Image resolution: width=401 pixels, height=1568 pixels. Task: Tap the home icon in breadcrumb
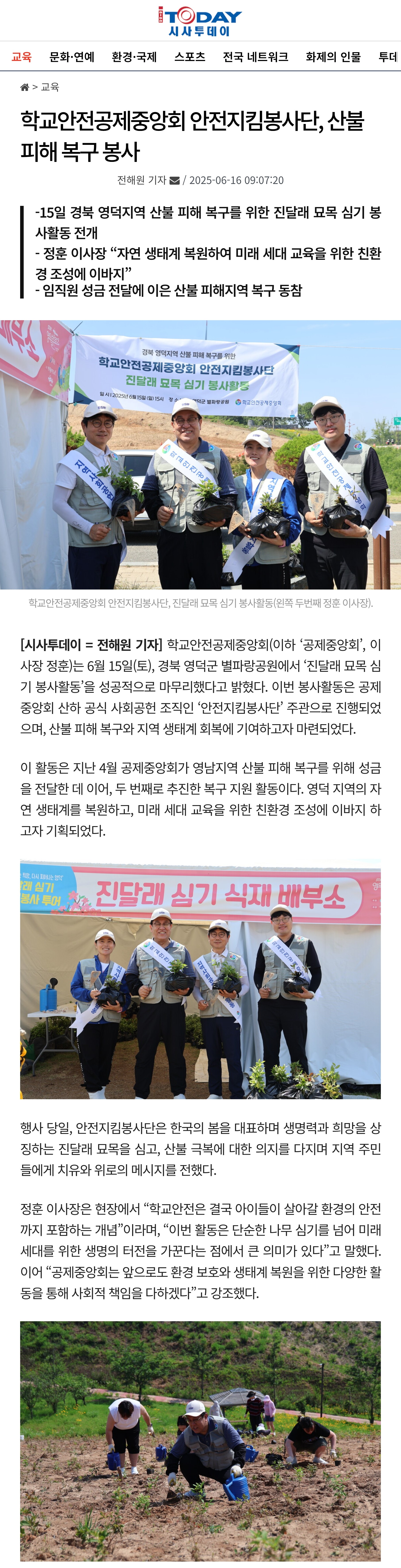[x=24, y=87]
